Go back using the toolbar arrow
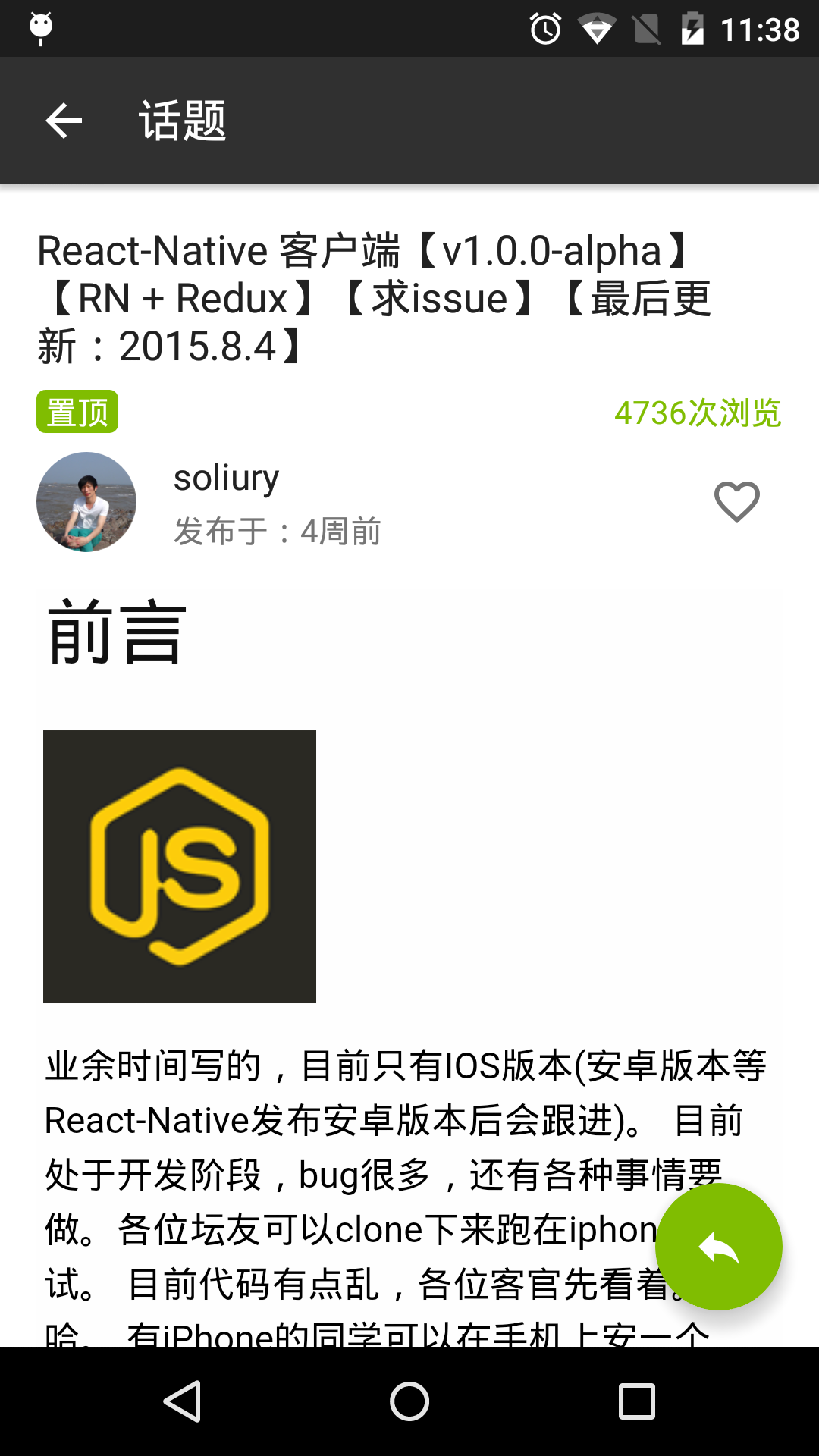This screenshot has width=819, height=1456. 64,121
